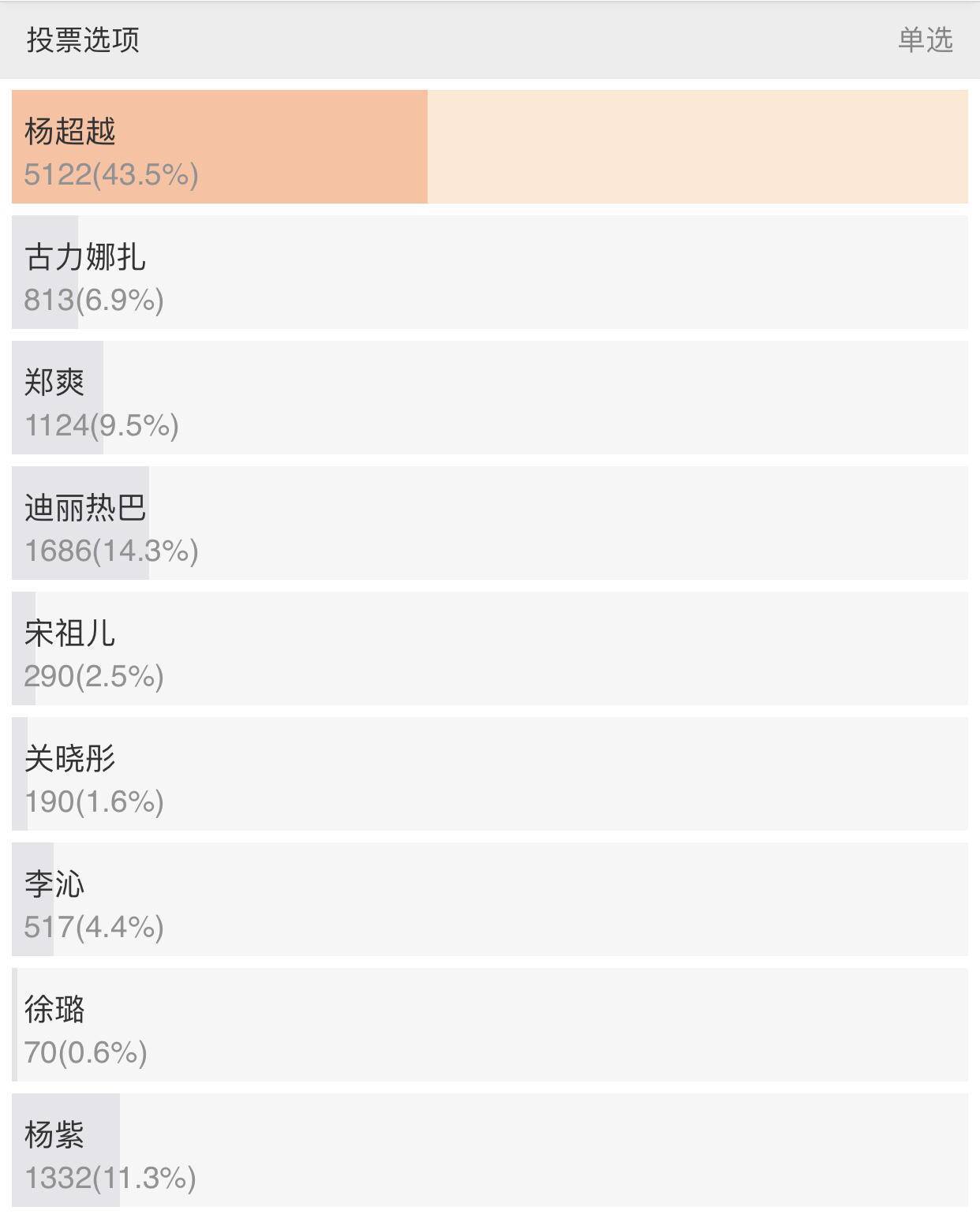Pick 杨紫 in the poll

pos(489,1150)
